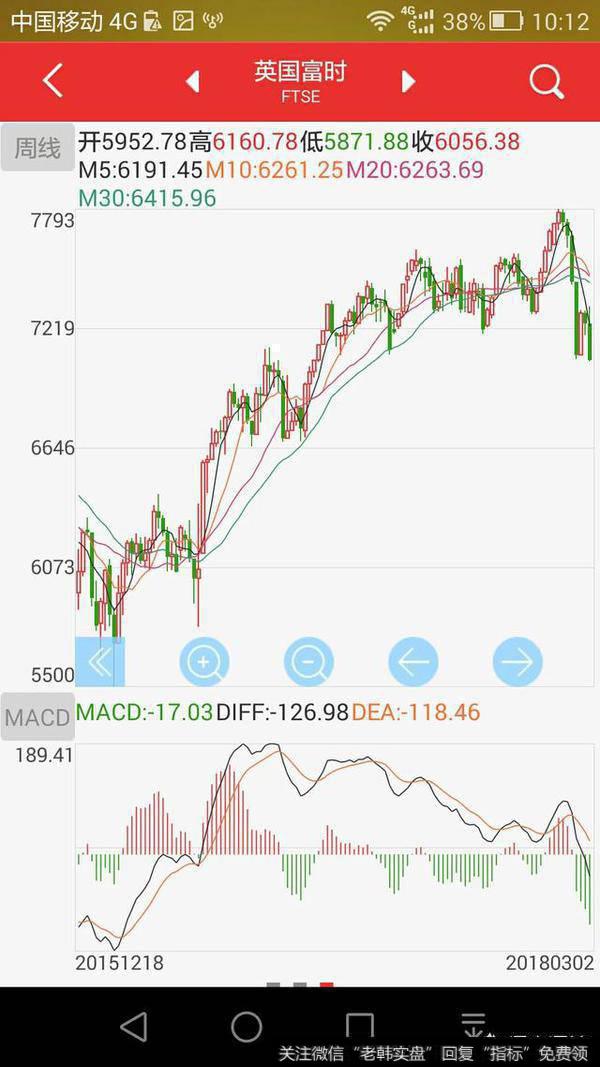The height and width of the screenshot is (1067, 600).
Task: Switch to the previous index
Action: [193, 81]
